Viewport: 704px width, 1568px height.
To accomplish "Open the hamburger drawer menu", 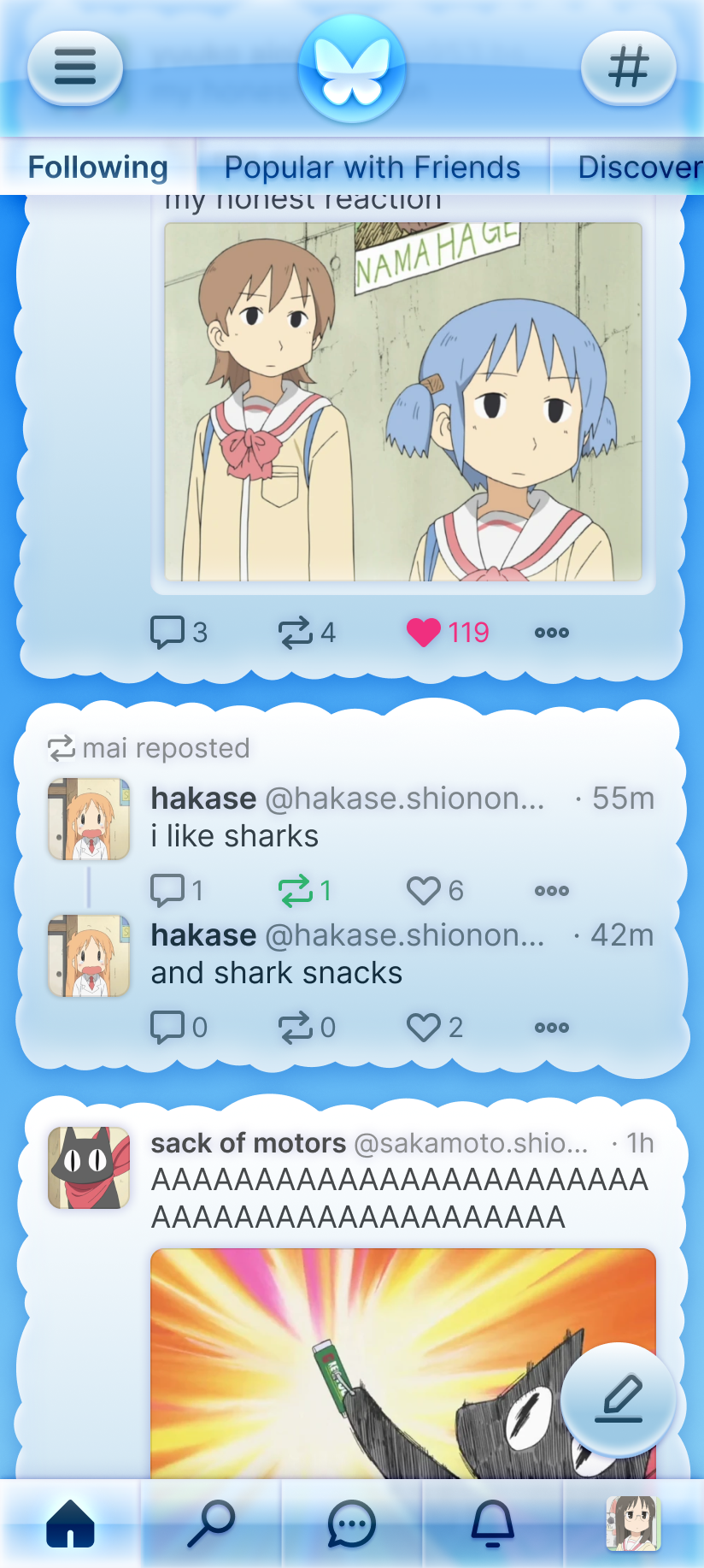I will pos(75,68).
